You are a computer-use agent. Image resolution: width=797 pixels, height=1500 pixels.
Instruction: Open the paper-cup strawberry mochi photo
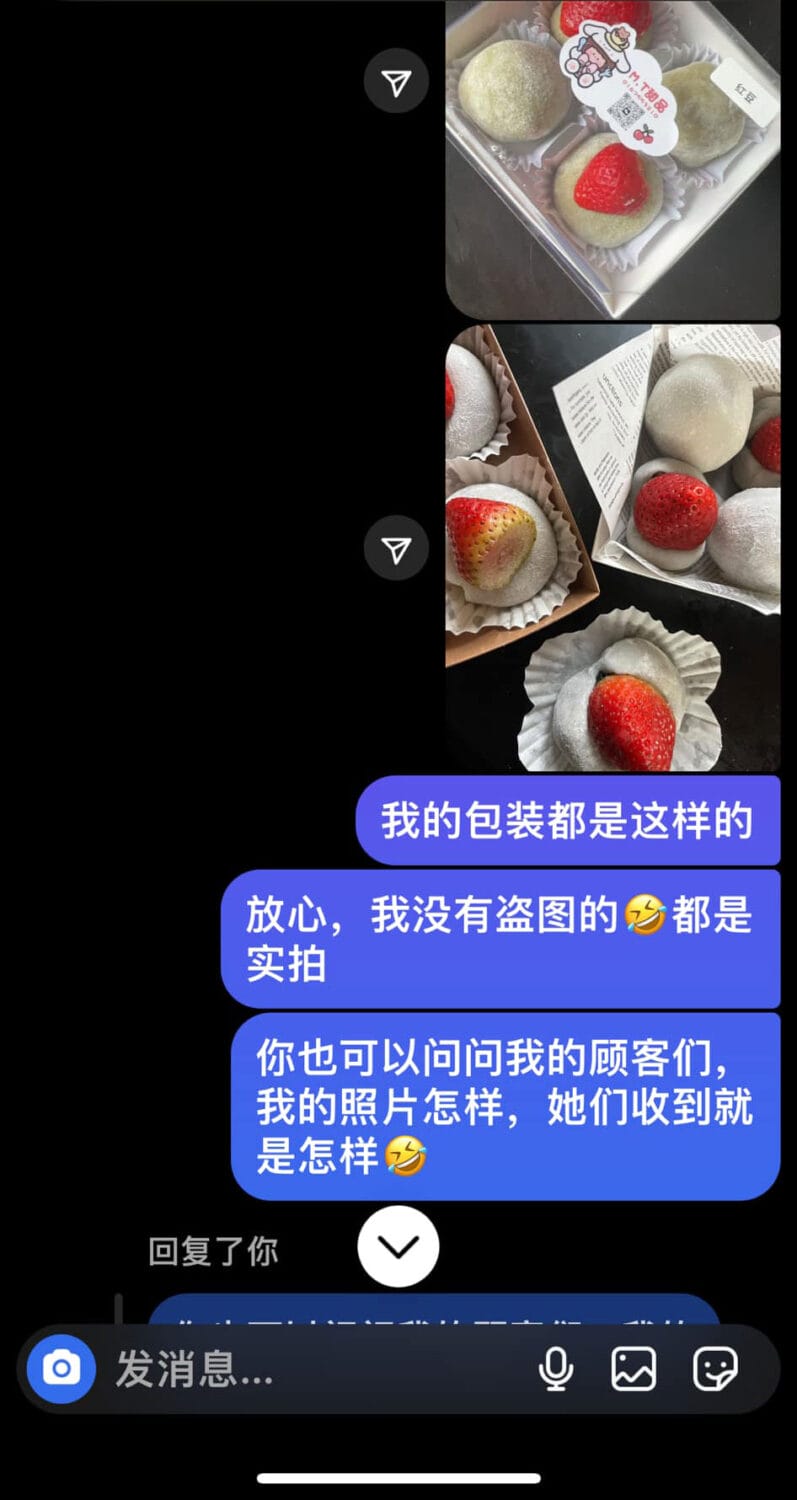(612, 548)
